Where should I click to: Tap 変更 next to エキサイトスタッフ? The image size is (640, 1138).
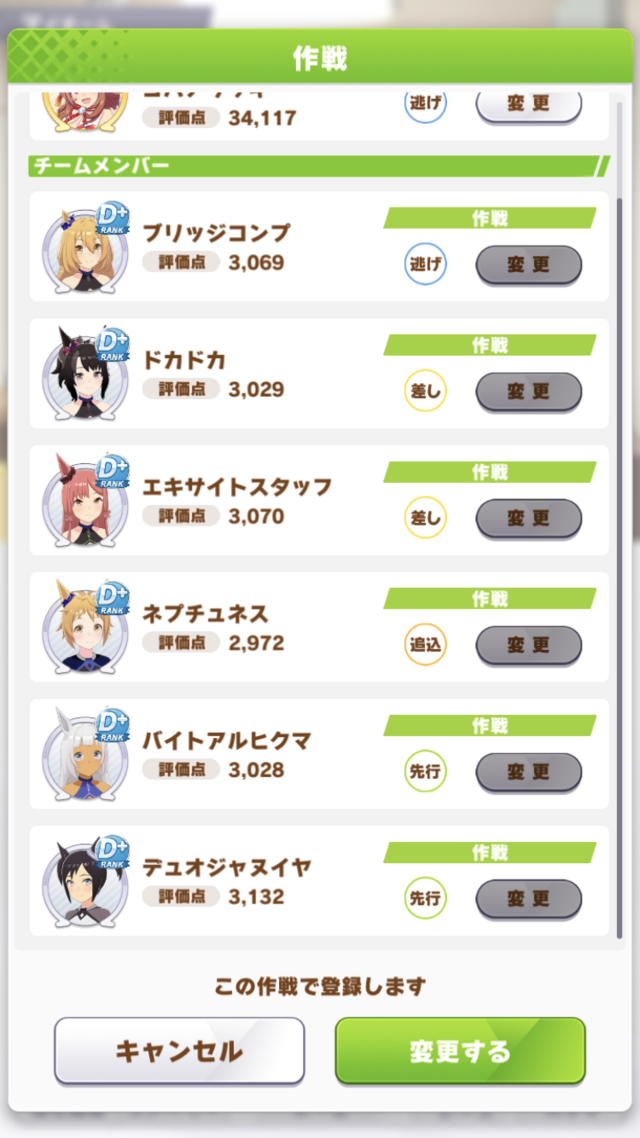tap(528, 518)
